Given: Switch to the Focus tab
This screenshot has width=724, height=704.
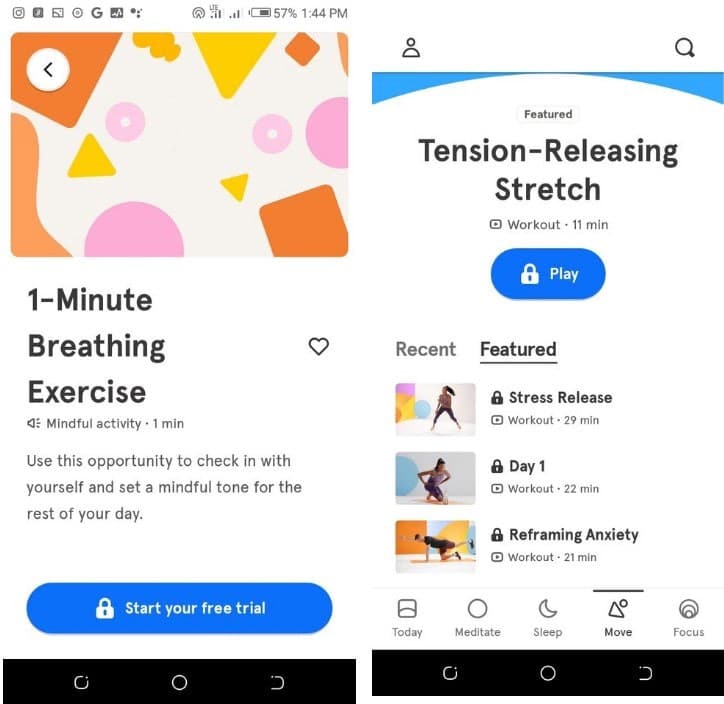Looking at the screenshot, I should 688,617.
